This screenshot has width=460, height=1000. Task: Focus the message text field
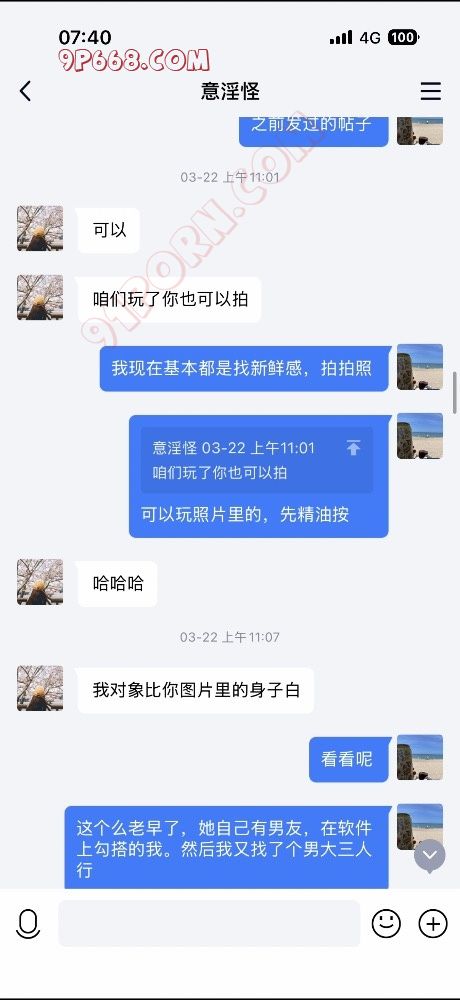(x=209, y=923)
